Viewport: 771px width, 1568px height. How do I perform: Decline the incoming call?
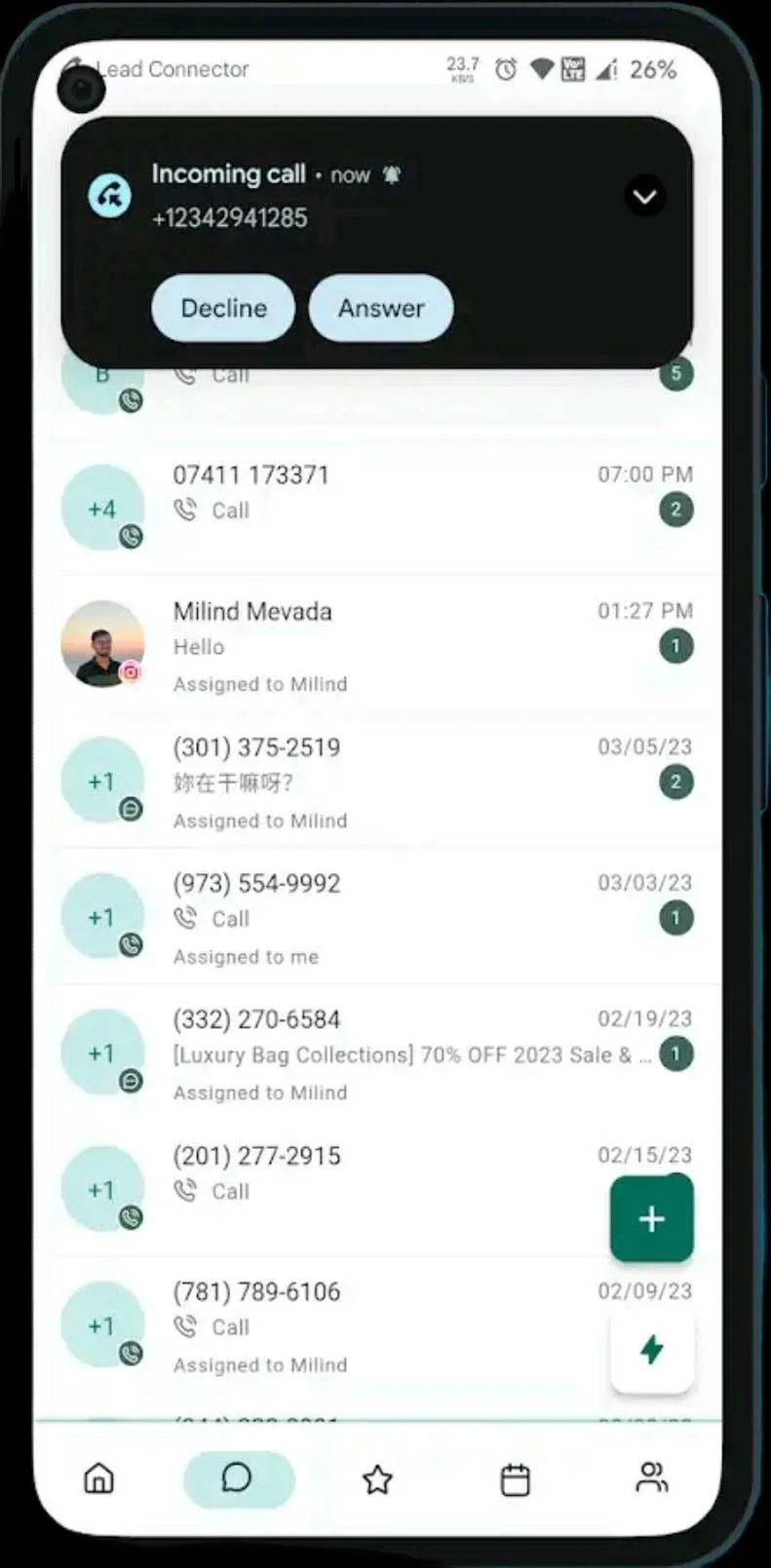(x=223, y=308)
